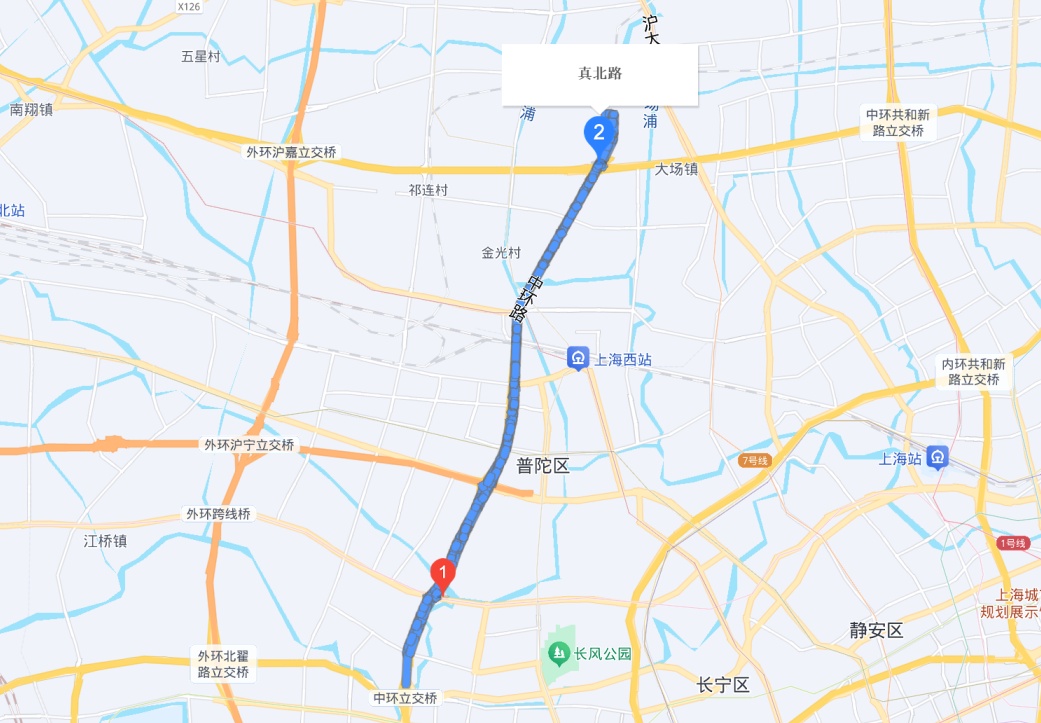Open the 真北路 info popup
This screenshot has height=723, width=1041.
point(600,75)
